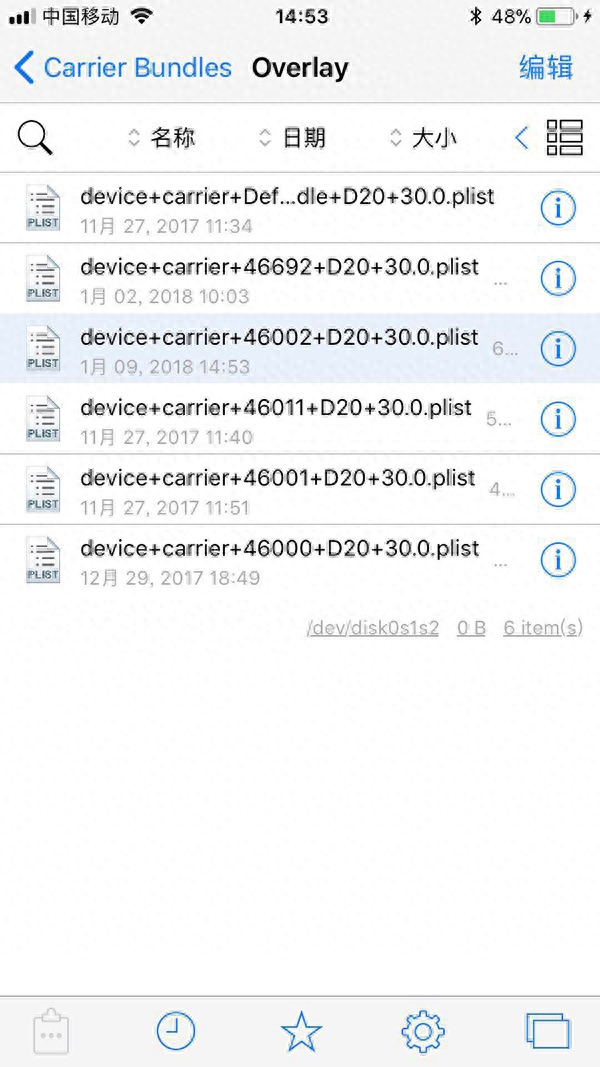Switch the list view layout
The width and height of the screenshot is (600, 1067).
point(565,138)
